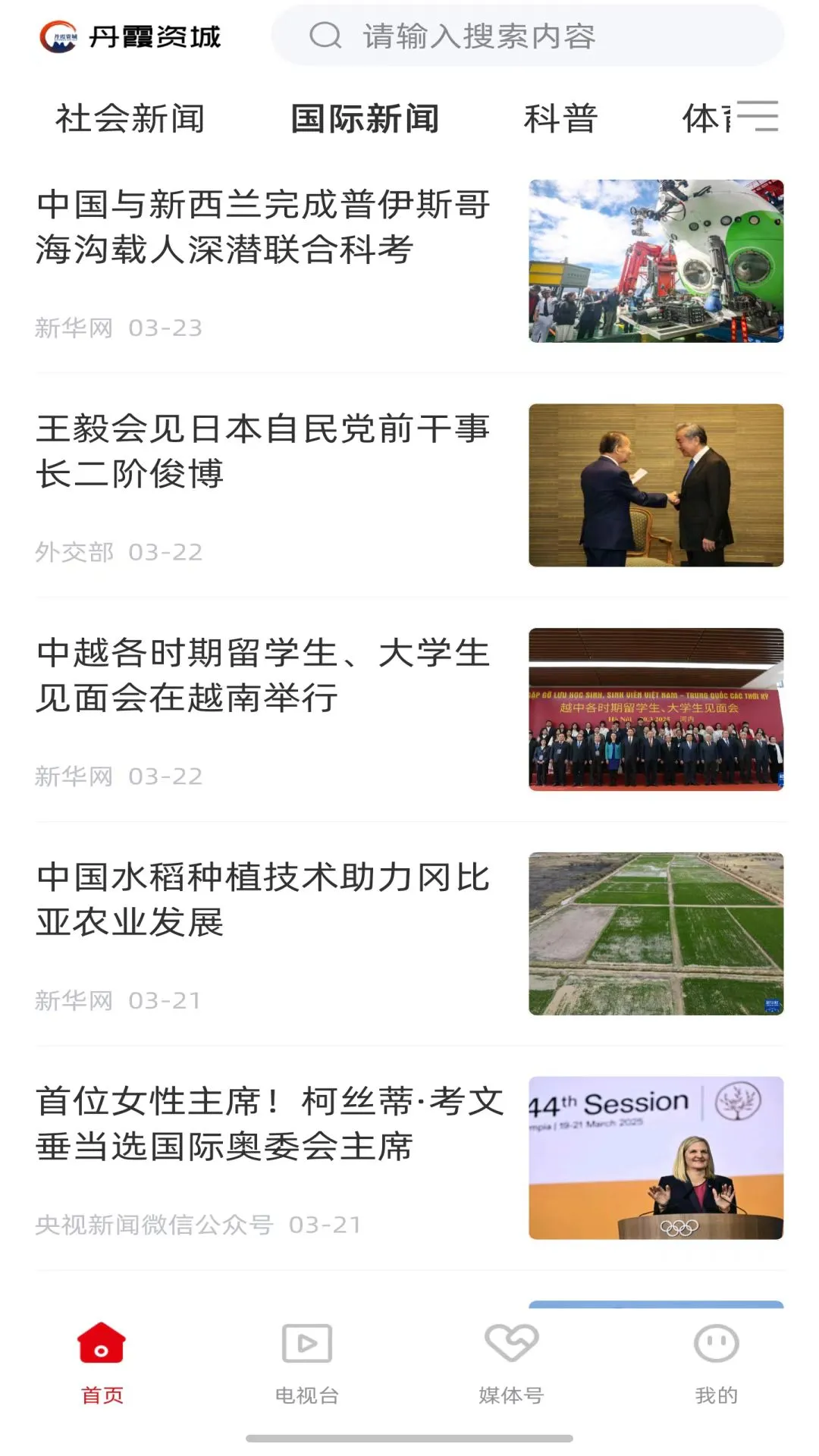Switch to the 科普 tab
Viewport: 819px width, 1456px height.
point(561,118)
